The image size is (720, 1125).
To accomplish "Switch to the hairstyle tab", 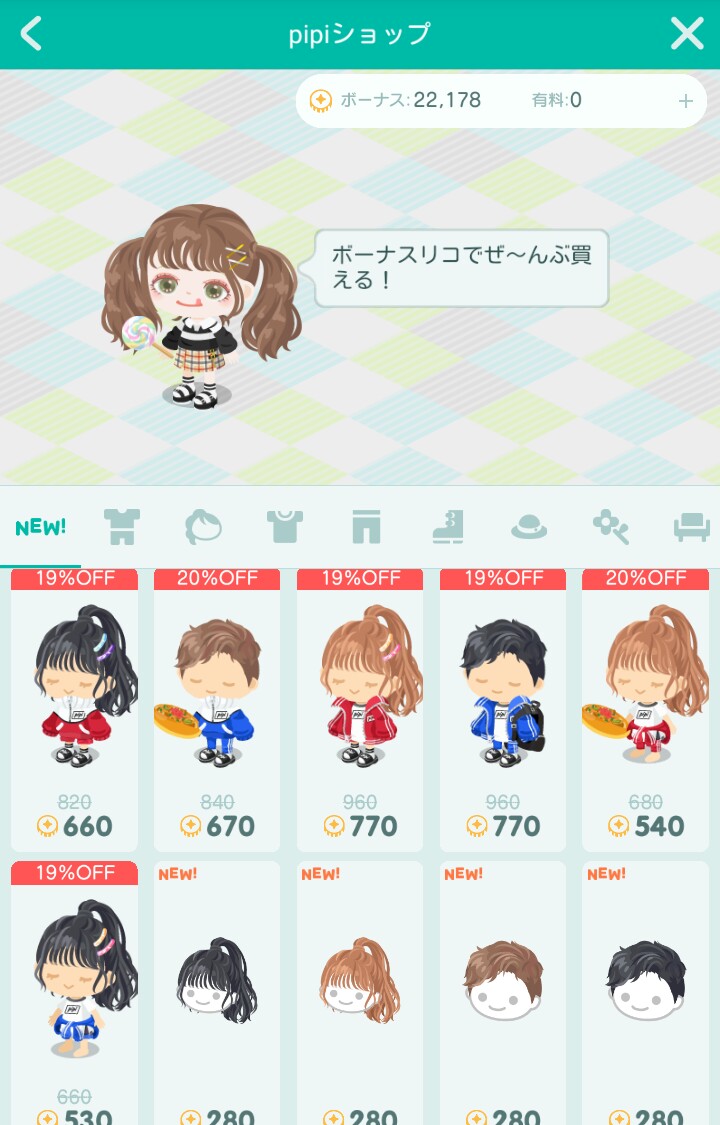I will [x=203, y=527].
